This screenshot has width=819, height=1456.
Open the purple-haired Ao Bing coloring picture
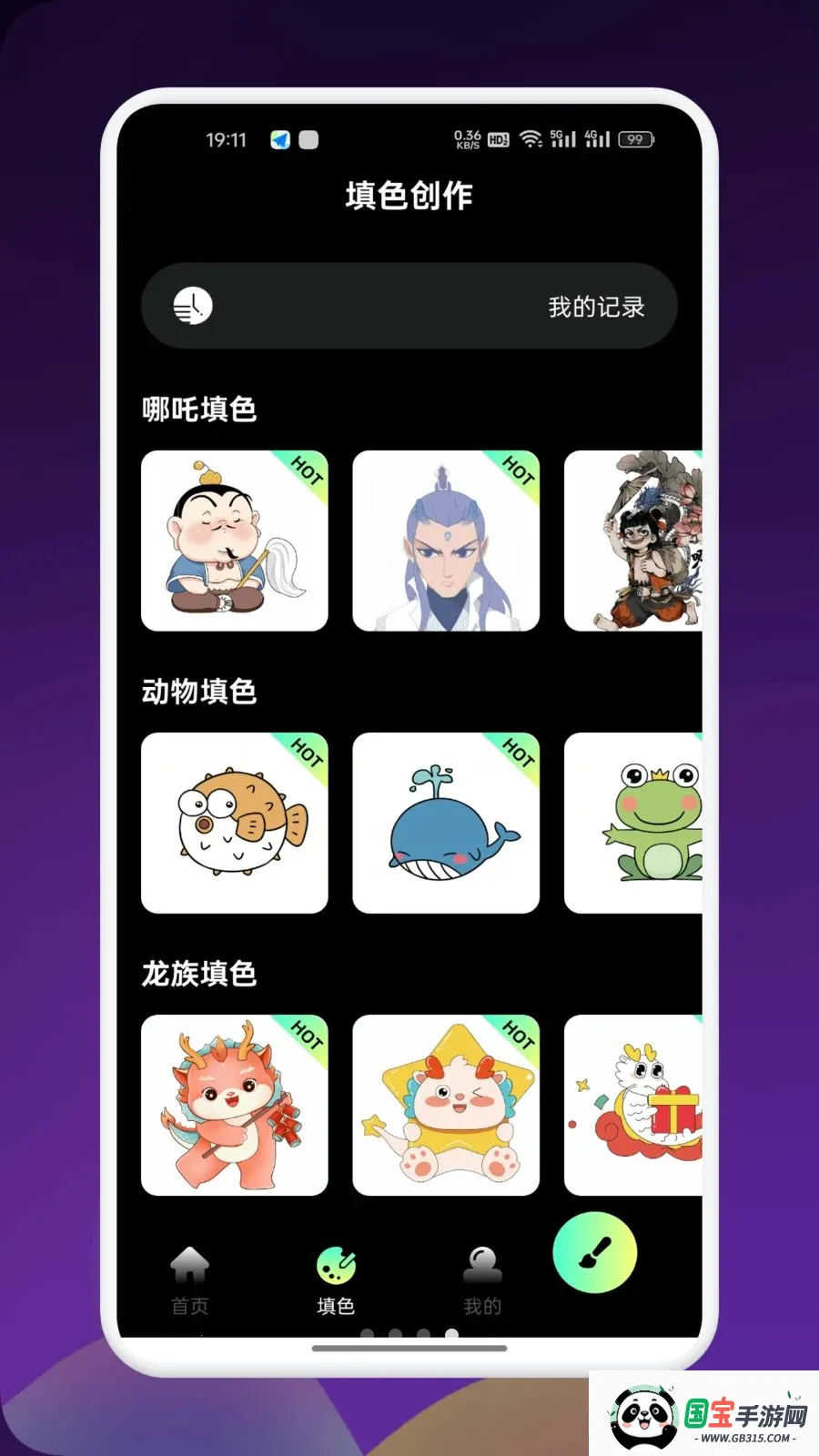[x=446, y=541]
